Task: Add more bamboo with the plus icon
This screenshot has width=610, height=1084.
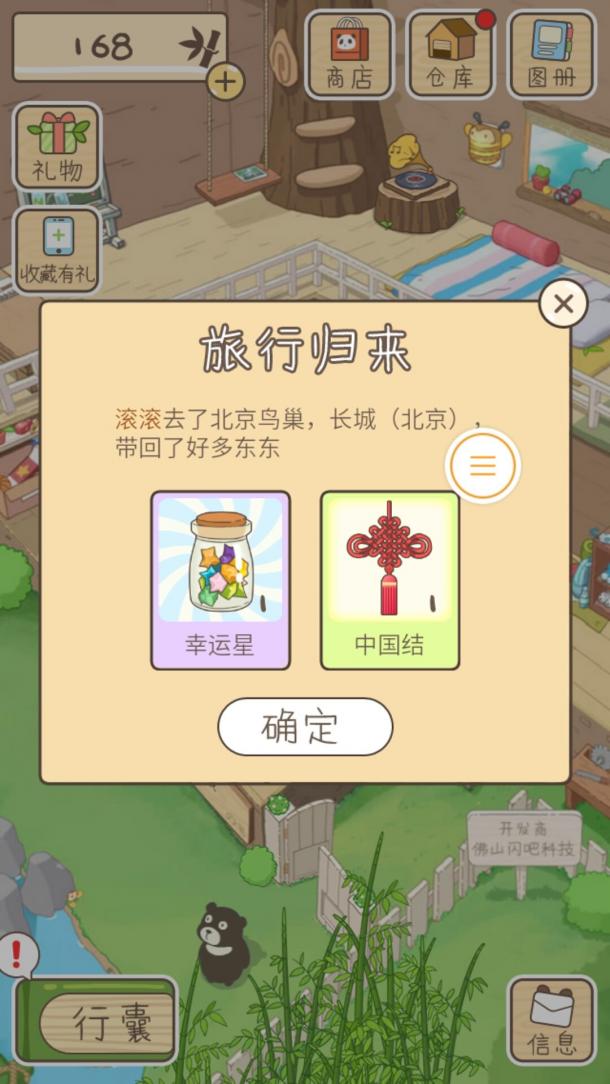Action: (x=225, y=82)
